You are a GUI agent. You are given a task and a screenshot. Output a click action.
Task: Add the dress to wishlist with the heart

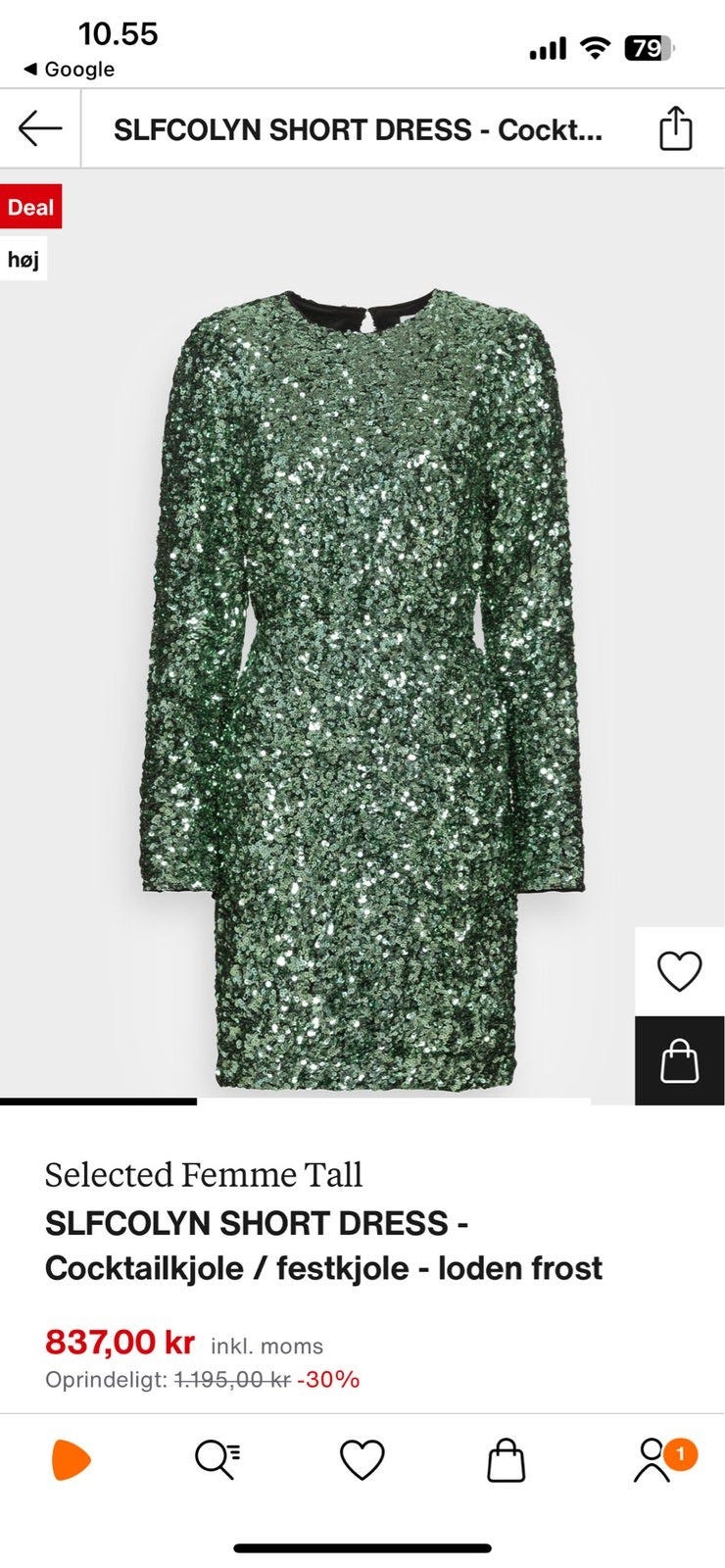tap(679, 971)
